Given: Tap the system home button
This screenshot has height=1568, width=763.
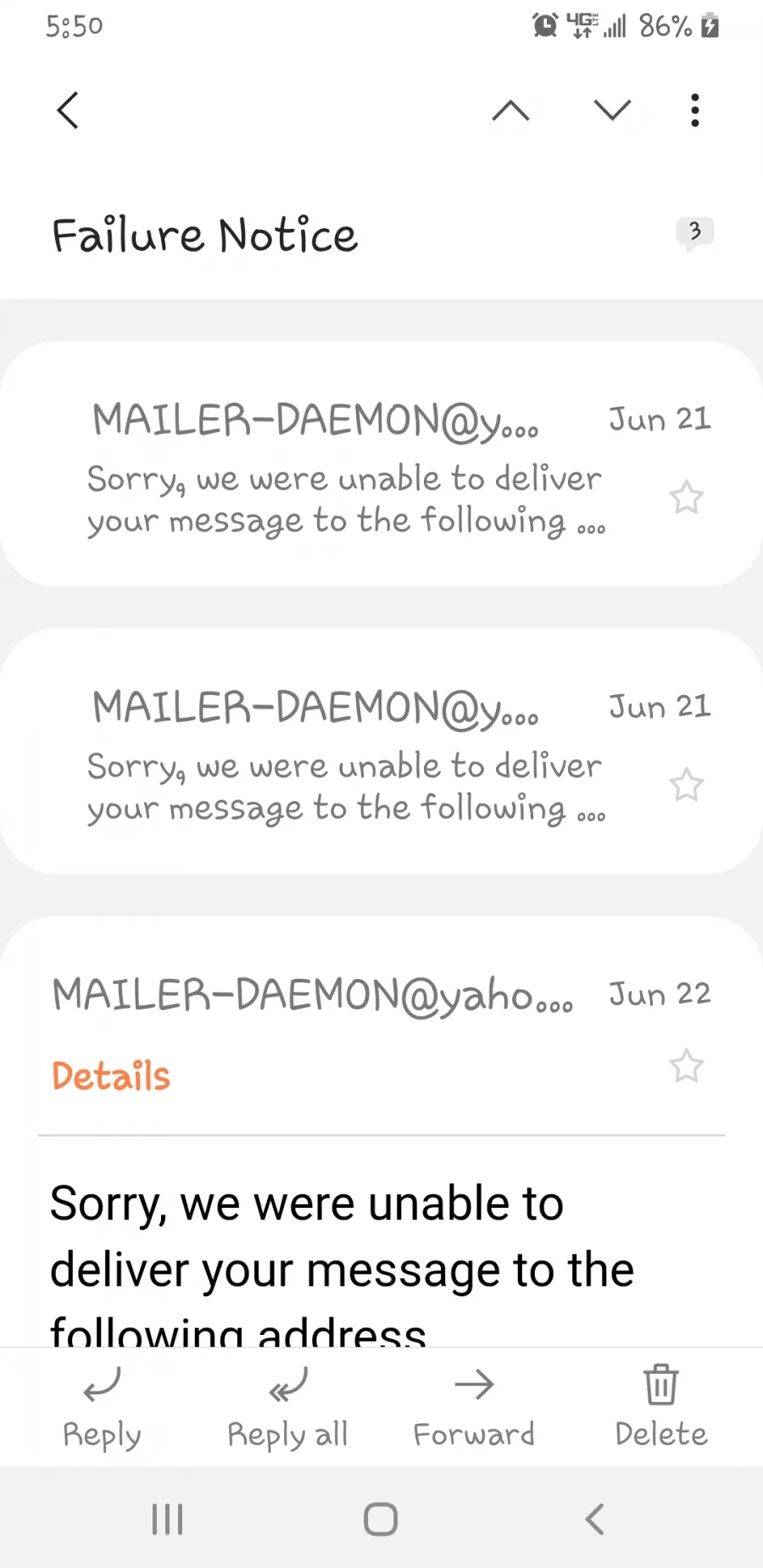Looking at the screenshot, I should click(x=381, y=1519).
